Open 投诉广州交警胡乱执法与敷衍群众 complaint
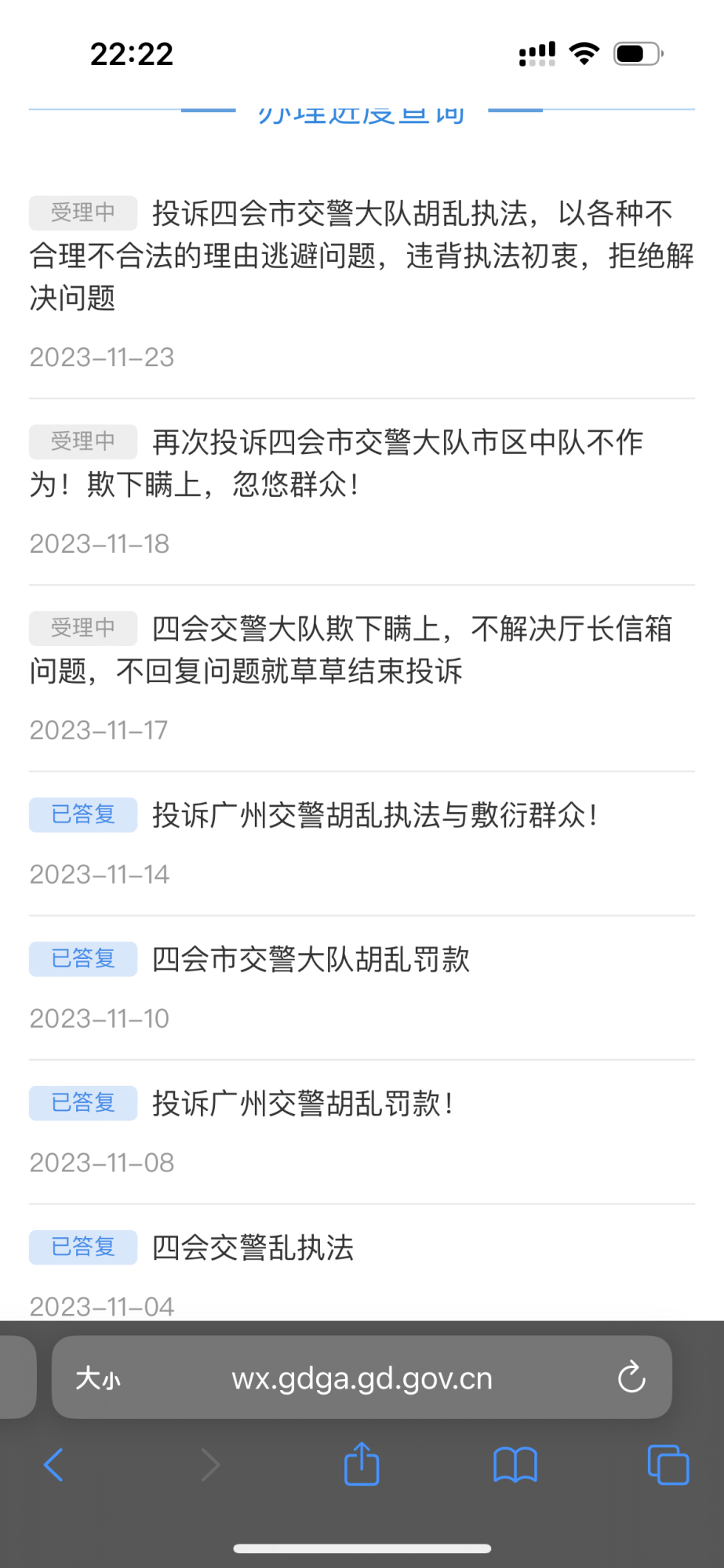This screenshot has height=1568, width=724. [x=375, y=815]
